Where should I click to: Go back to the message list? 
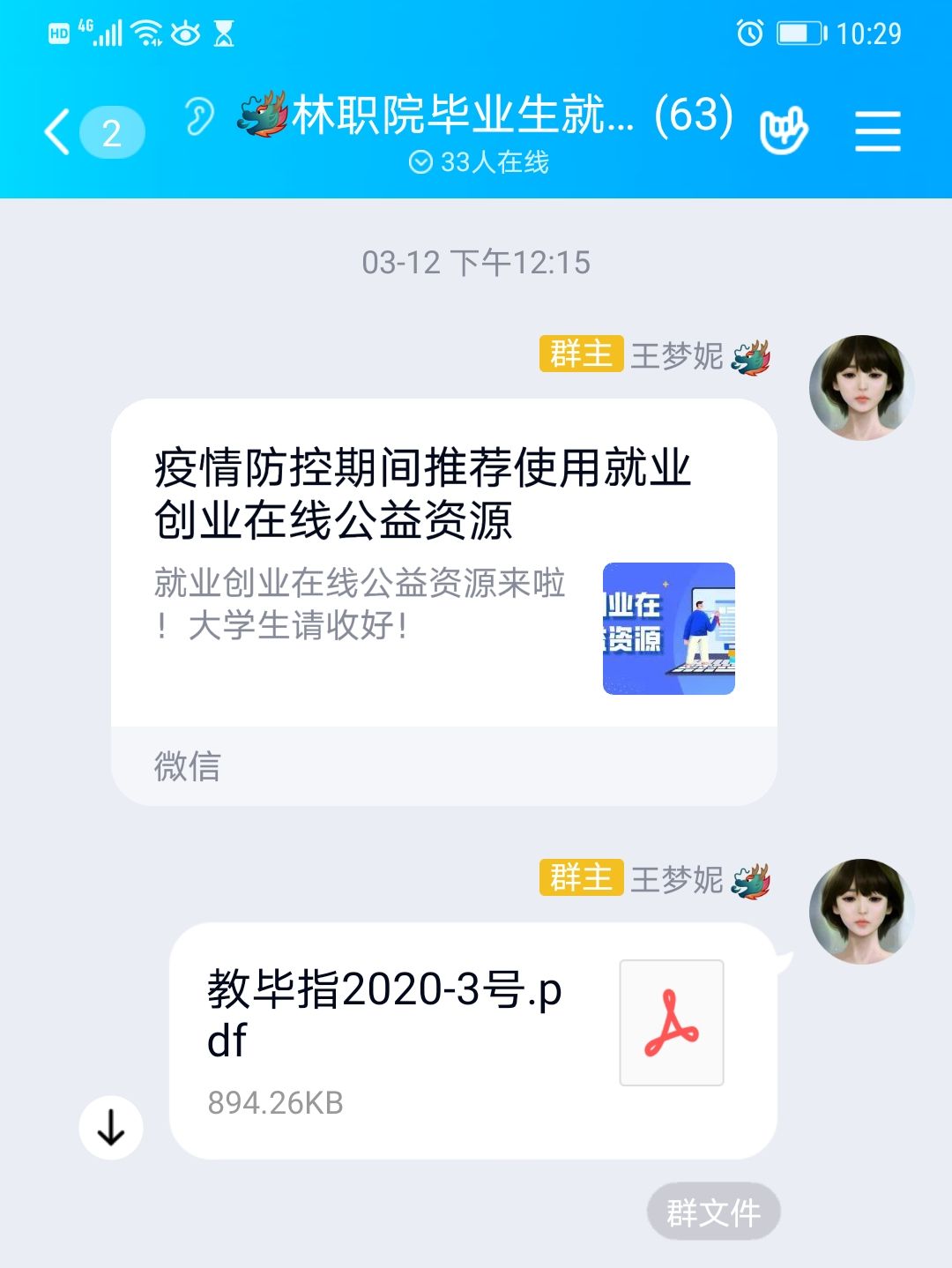[59, 133]
